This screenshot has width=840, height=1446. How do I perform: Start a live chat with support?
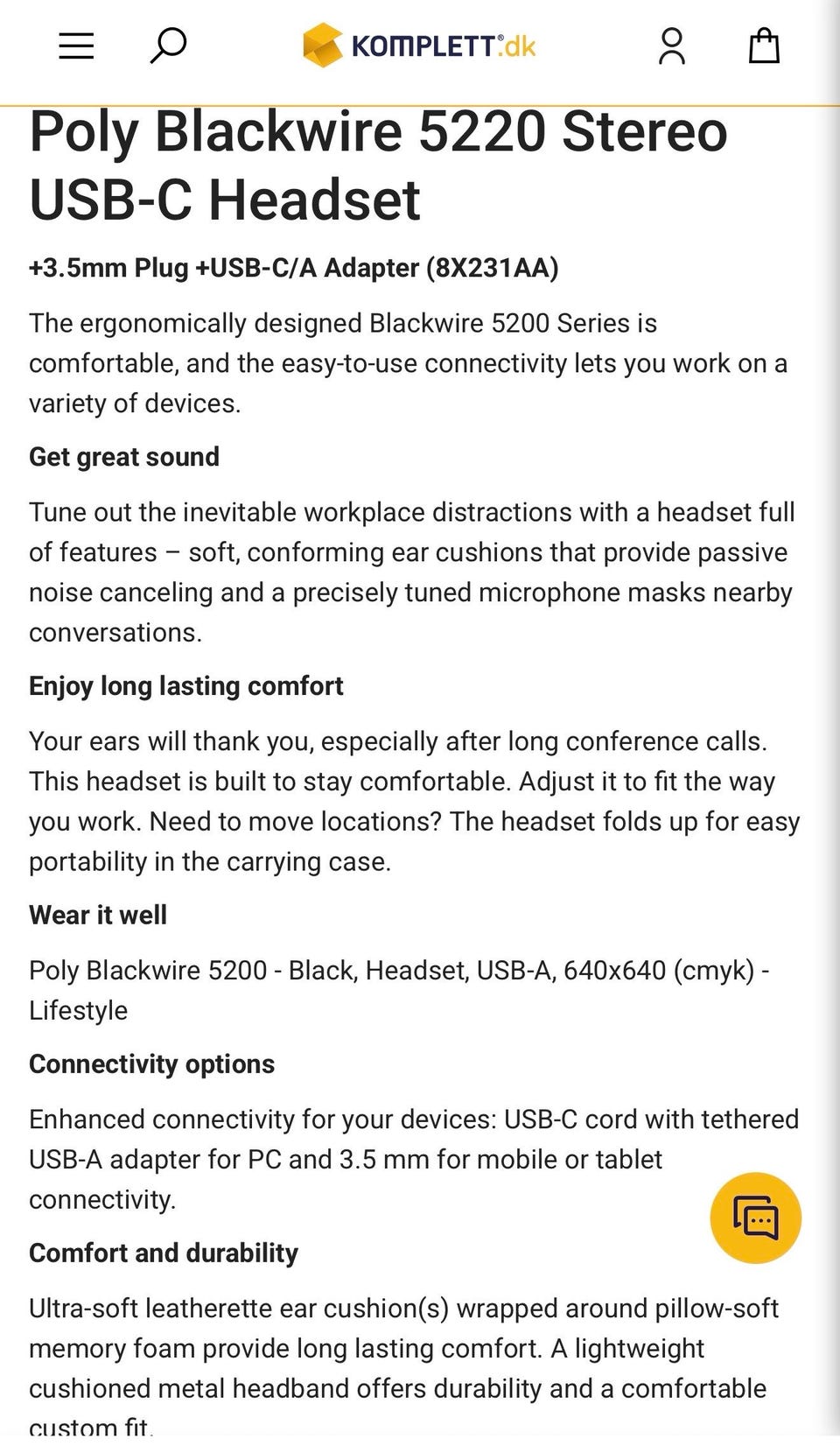coord(756,1218)
